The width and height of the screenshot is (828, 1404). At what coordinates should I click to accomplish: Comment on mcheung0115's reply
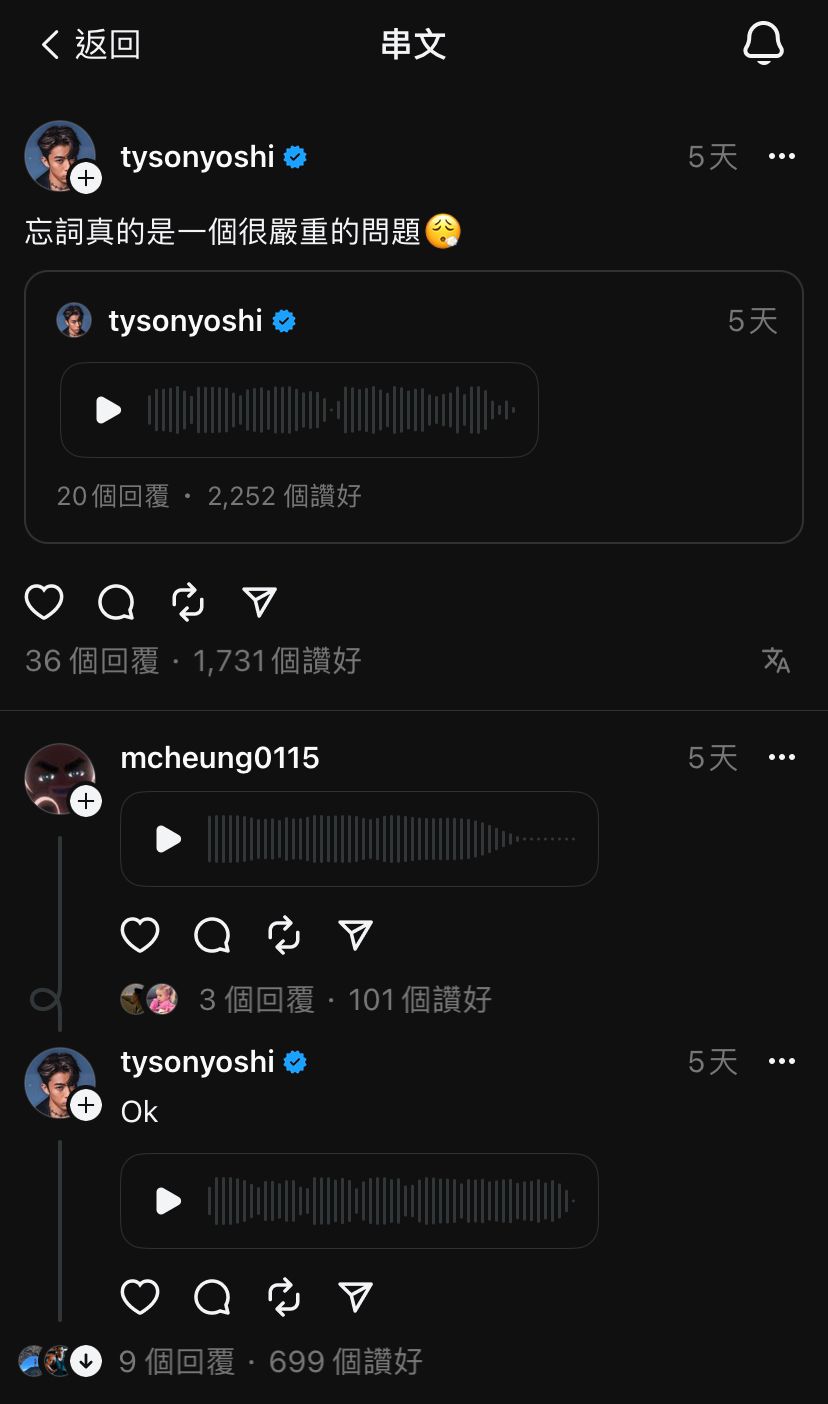[212, 936]
